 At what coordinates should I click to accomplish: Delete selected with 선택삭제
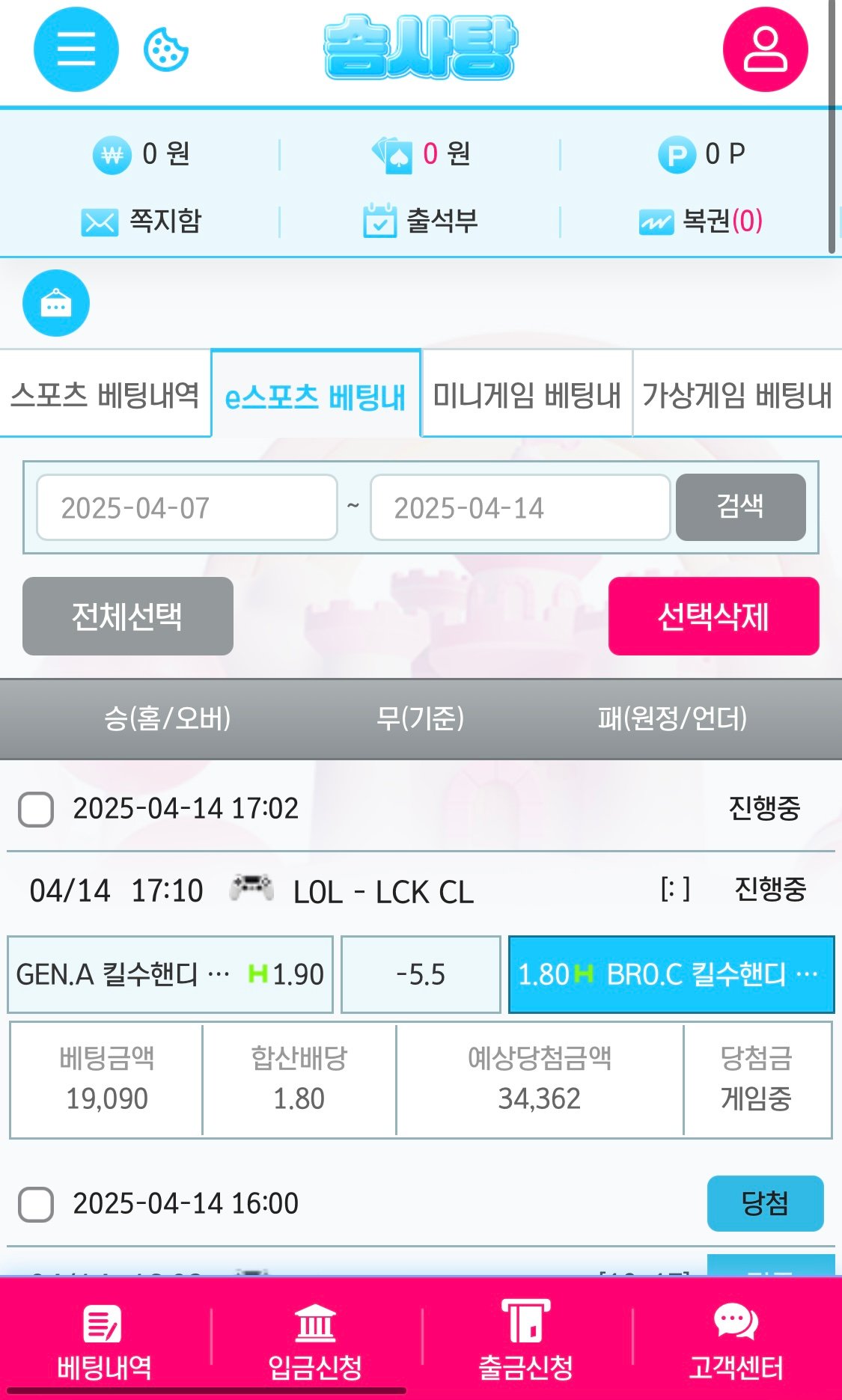click(x=713, y=617)
